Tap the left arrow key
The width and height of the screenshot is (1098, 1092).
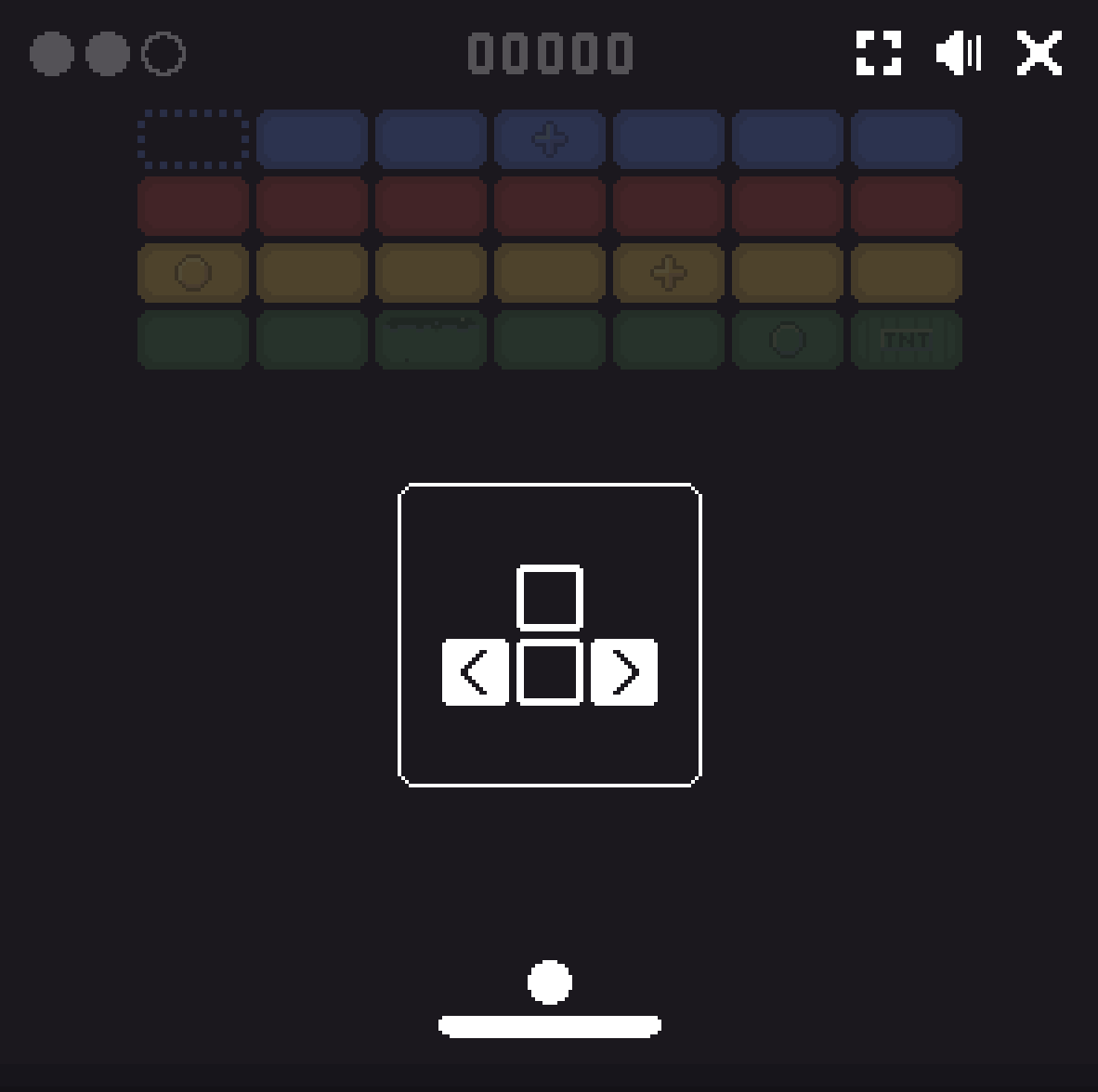pyautogui.click(x=475, y=672)
